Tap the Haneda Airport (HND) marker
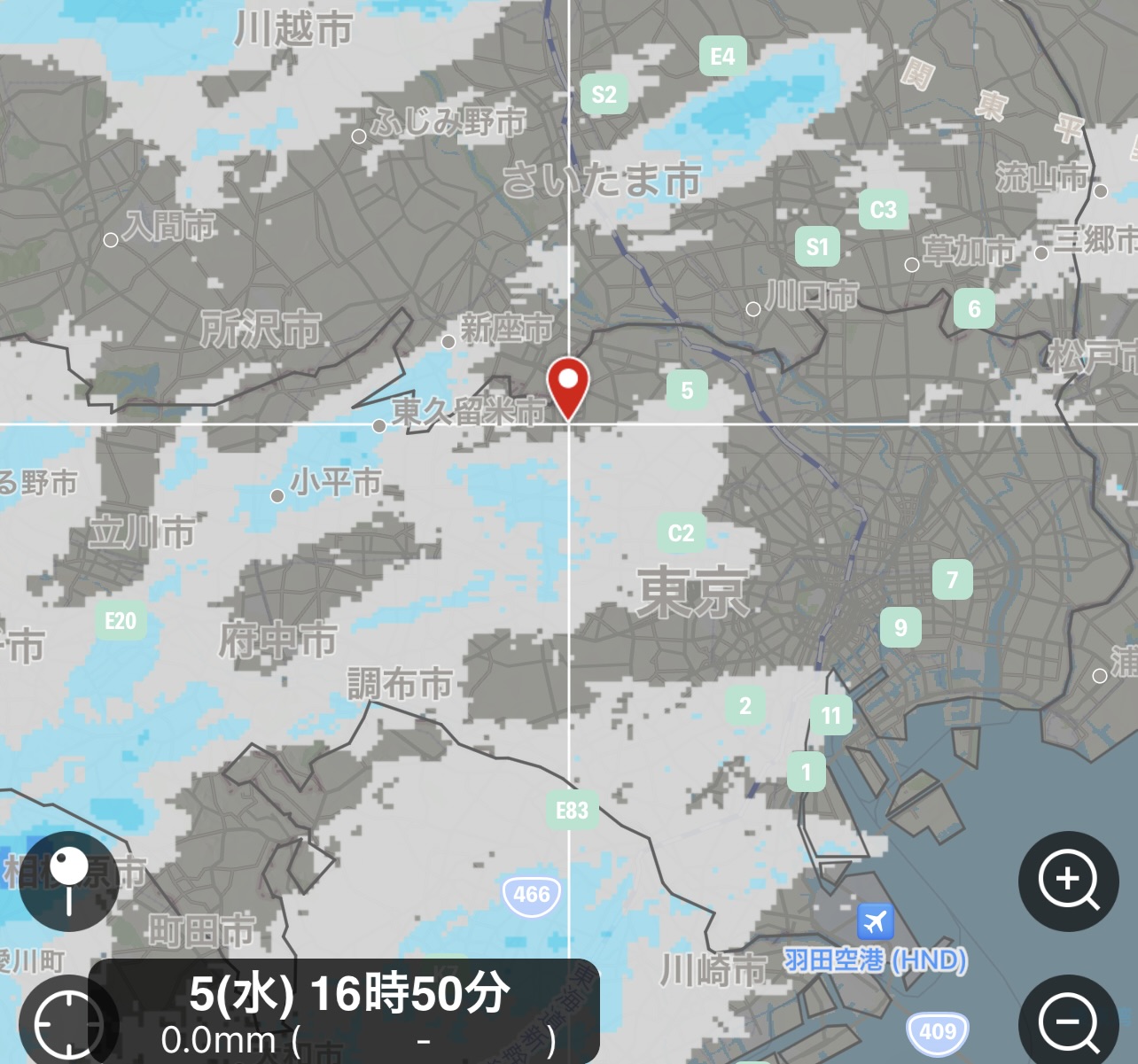The image size is (1138, 1064). (875, 922)
